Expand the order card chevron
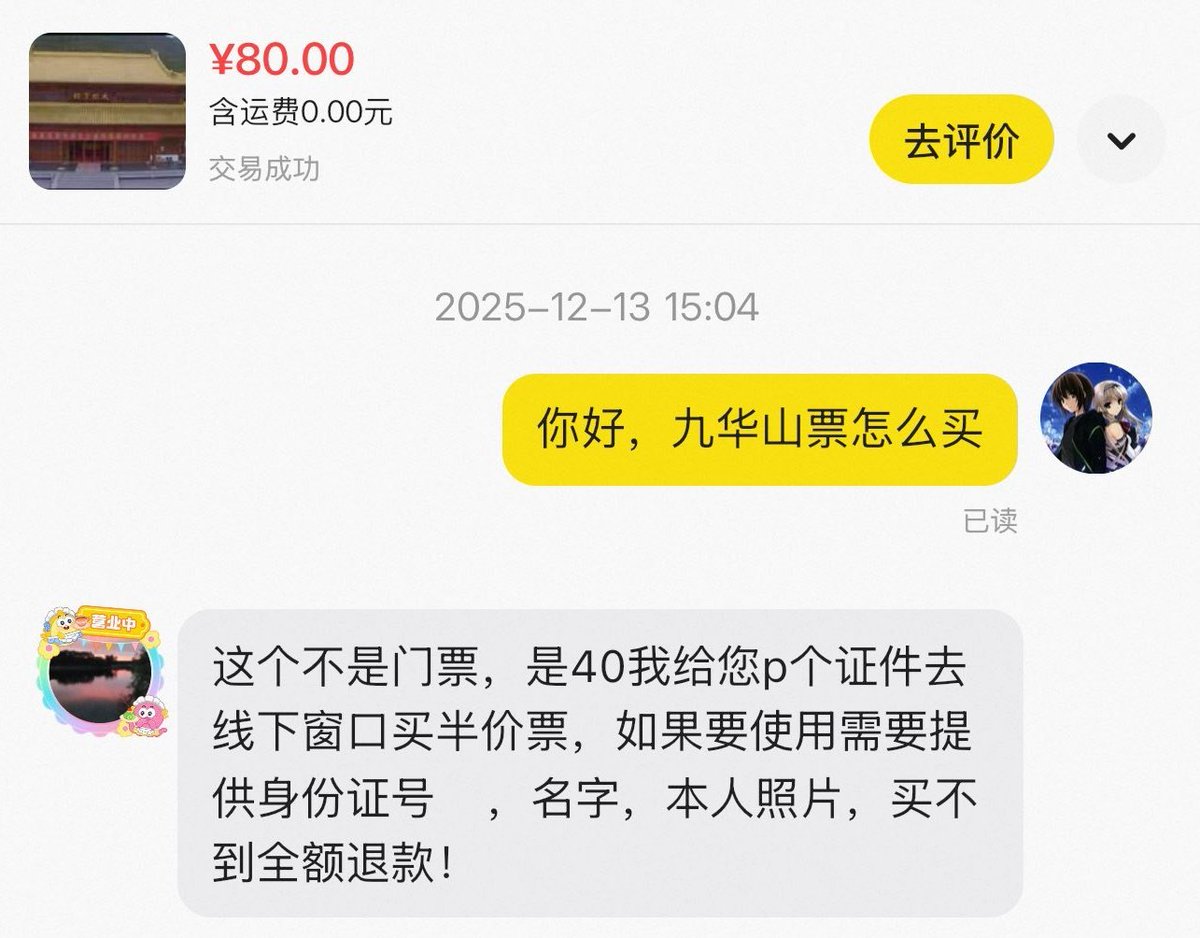Viewport: 1200px width, 938px height. [1121, 140]
